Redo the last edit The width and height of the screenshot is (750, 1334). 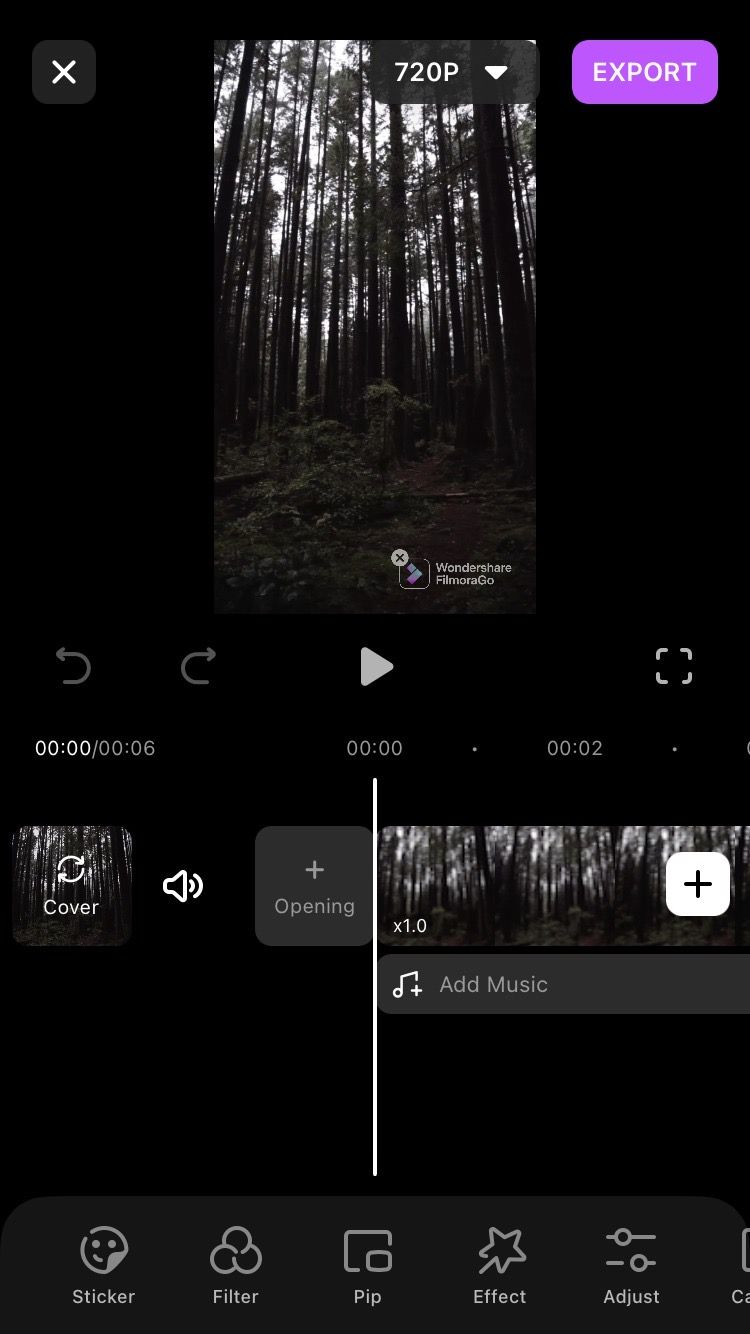coord(197,666)
